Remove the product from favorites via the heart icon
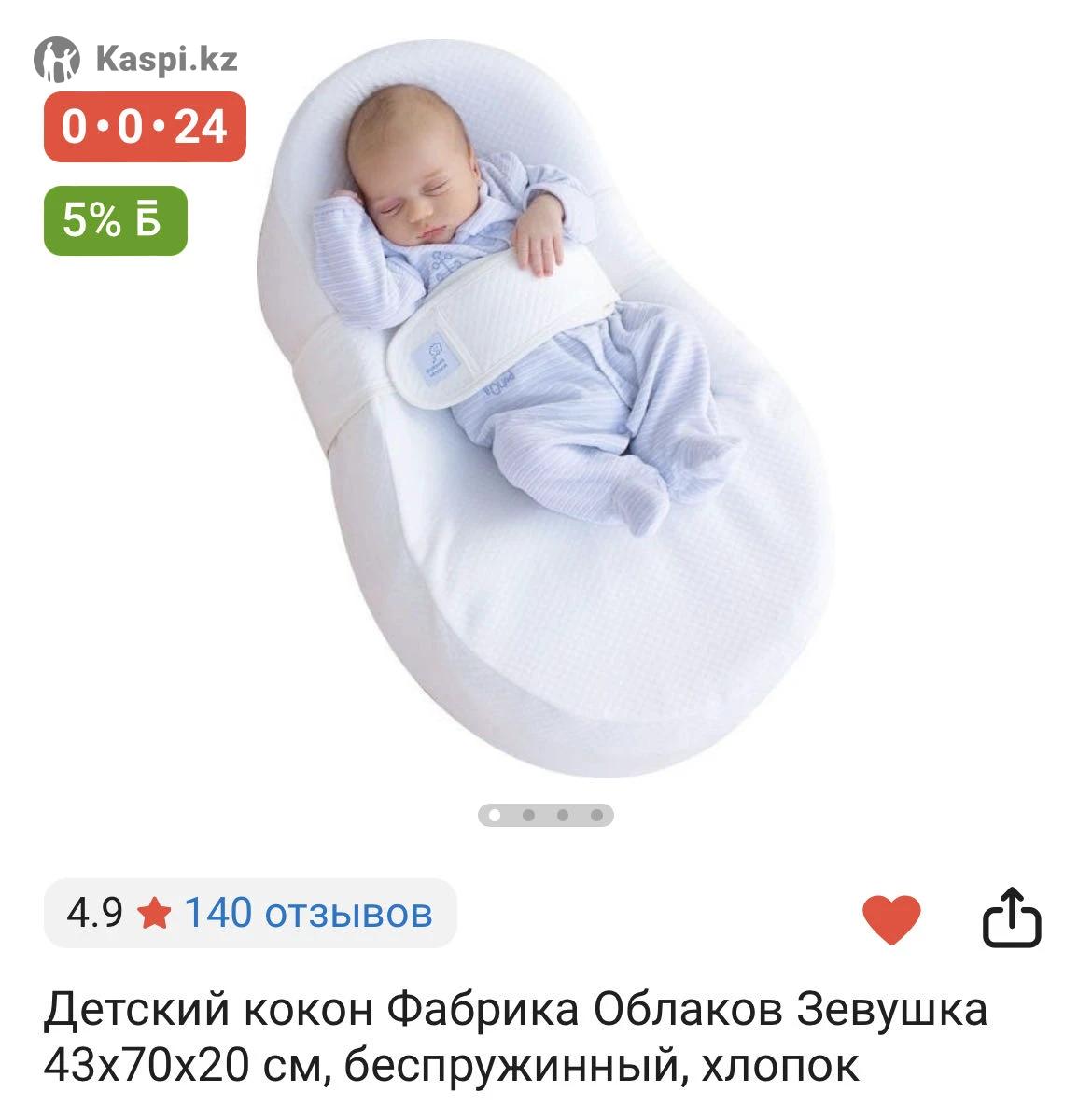 click(x=891, y=919)
